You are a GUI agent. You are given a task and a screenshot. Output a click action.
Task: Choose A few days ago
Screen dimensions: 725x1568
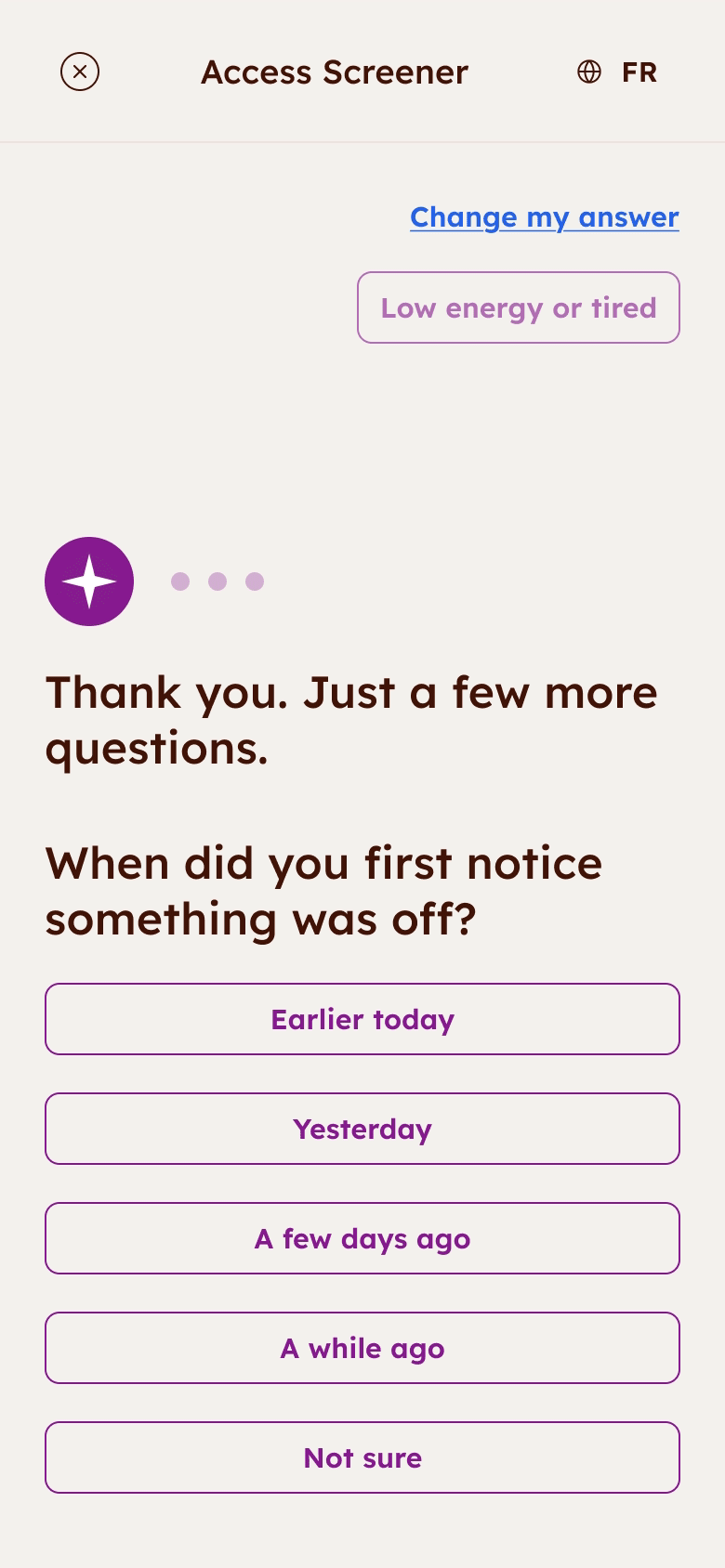click(x=362, y=1238)
